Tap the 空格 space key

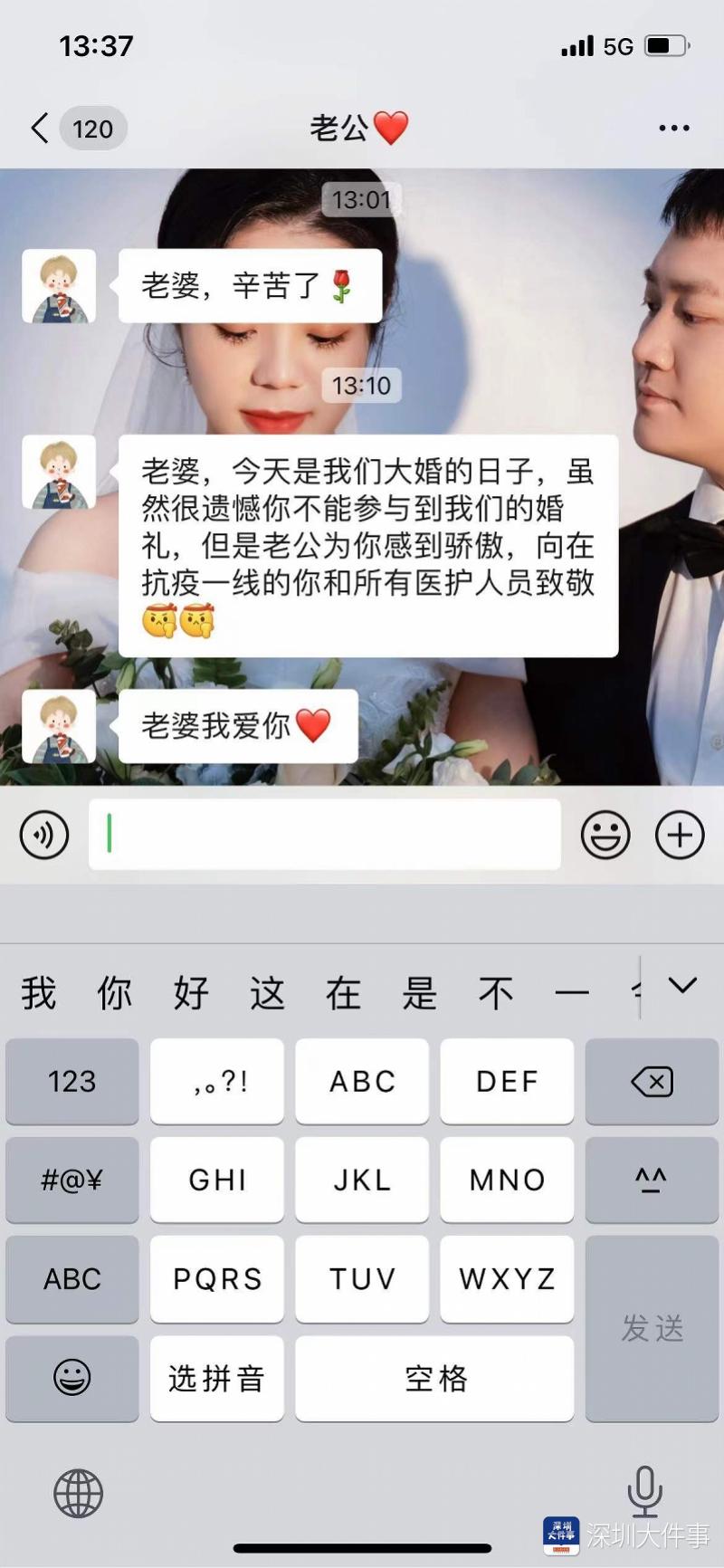point(434,1378)
